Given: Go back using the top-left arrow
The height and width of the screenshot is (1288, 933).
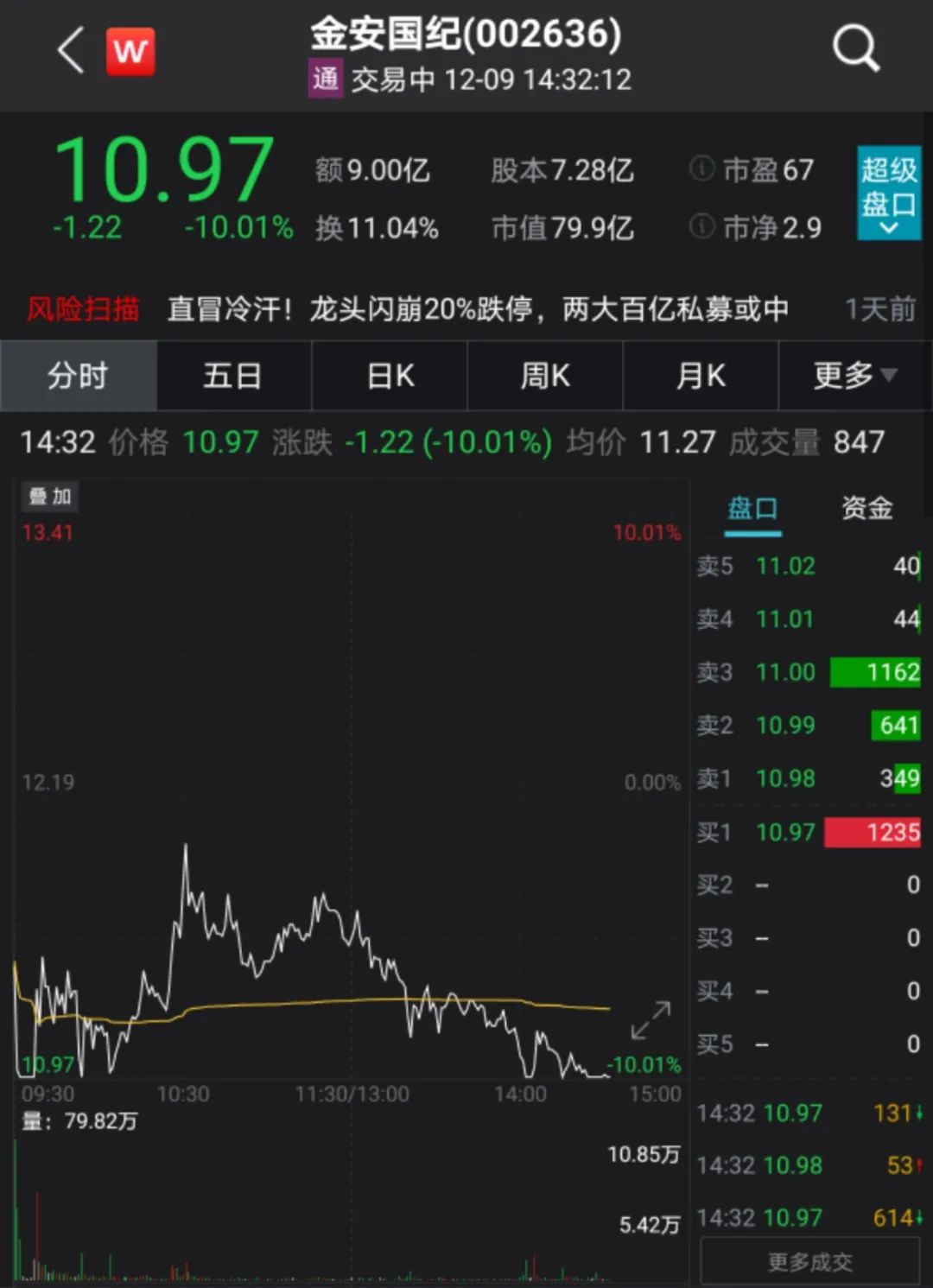Looking at the screenshot, I should tap(71, 51).
